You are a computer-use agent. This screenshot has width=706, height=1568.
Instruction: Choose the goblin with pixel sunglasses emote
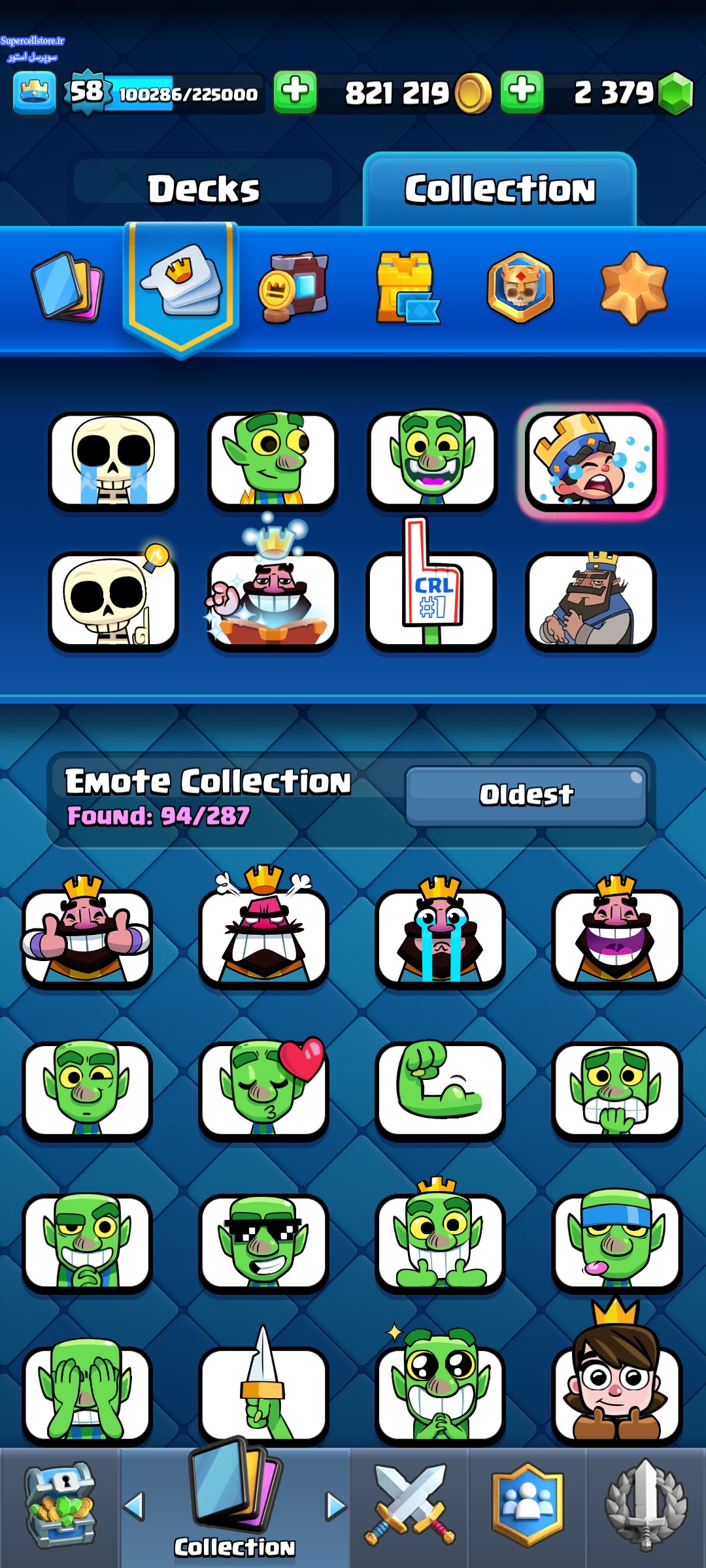263,1242
